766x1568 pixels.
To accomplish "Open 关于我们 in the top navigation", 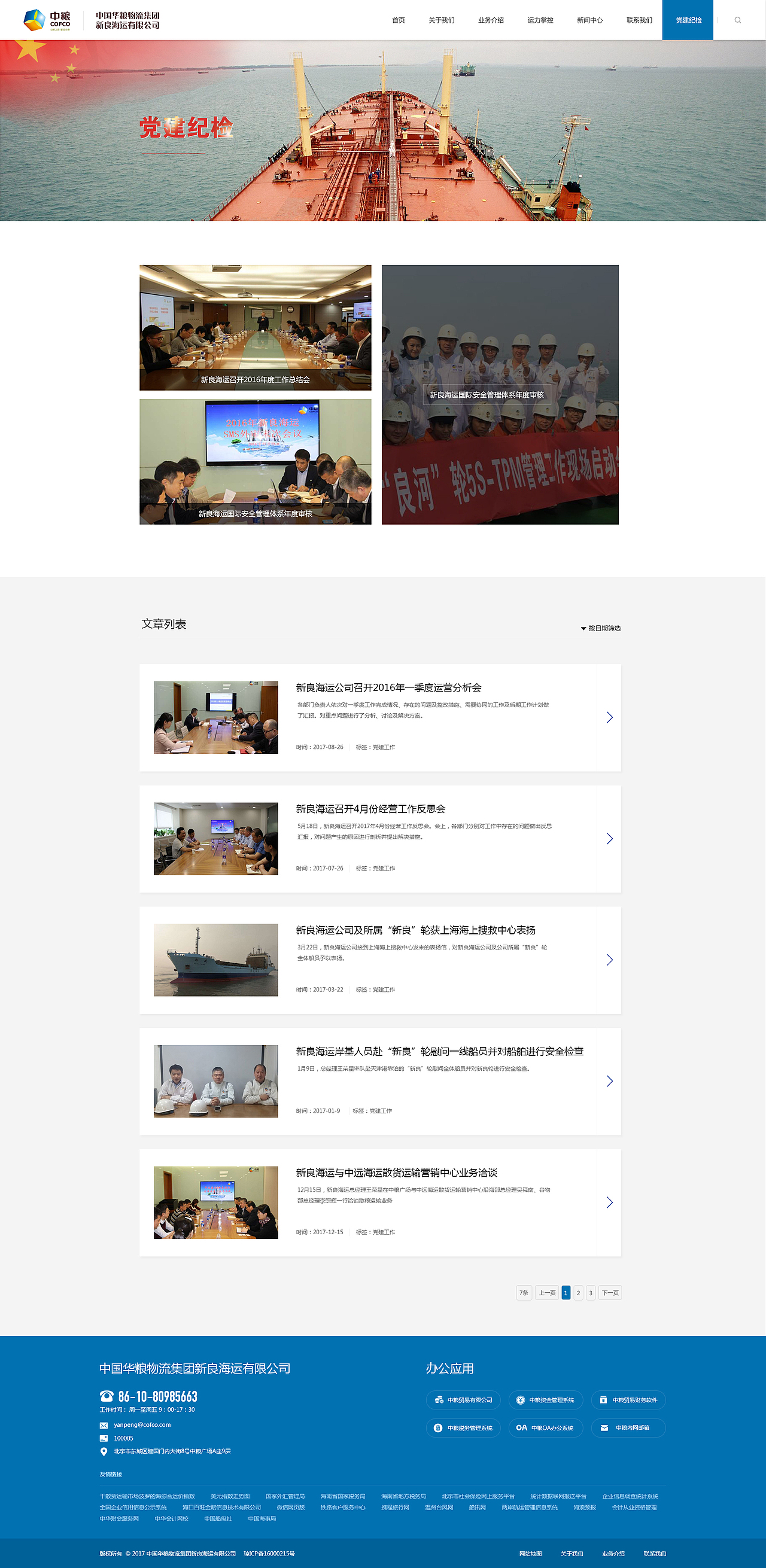I will pos(441,20).
